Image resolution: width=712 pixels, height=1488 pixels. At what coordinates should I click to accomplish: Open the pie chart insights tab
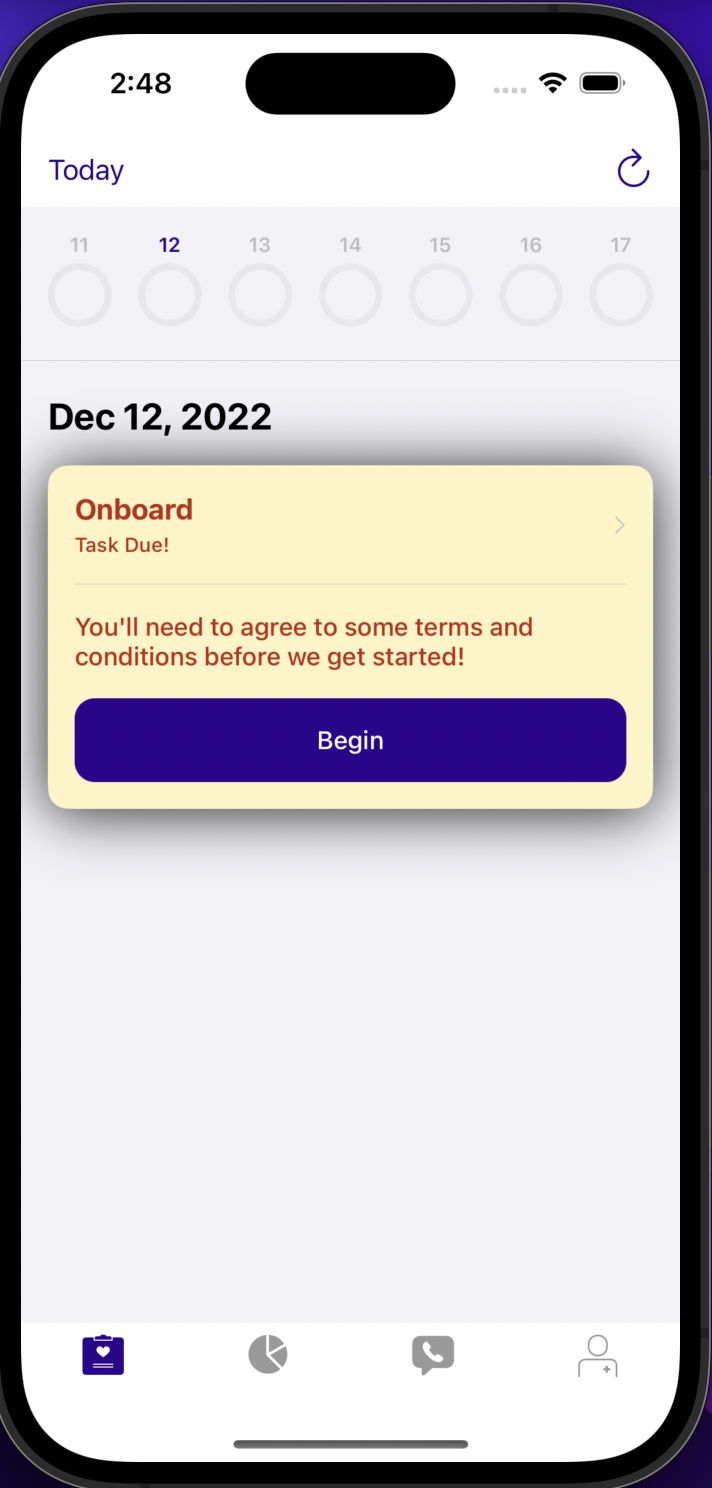pos(268,1355)
